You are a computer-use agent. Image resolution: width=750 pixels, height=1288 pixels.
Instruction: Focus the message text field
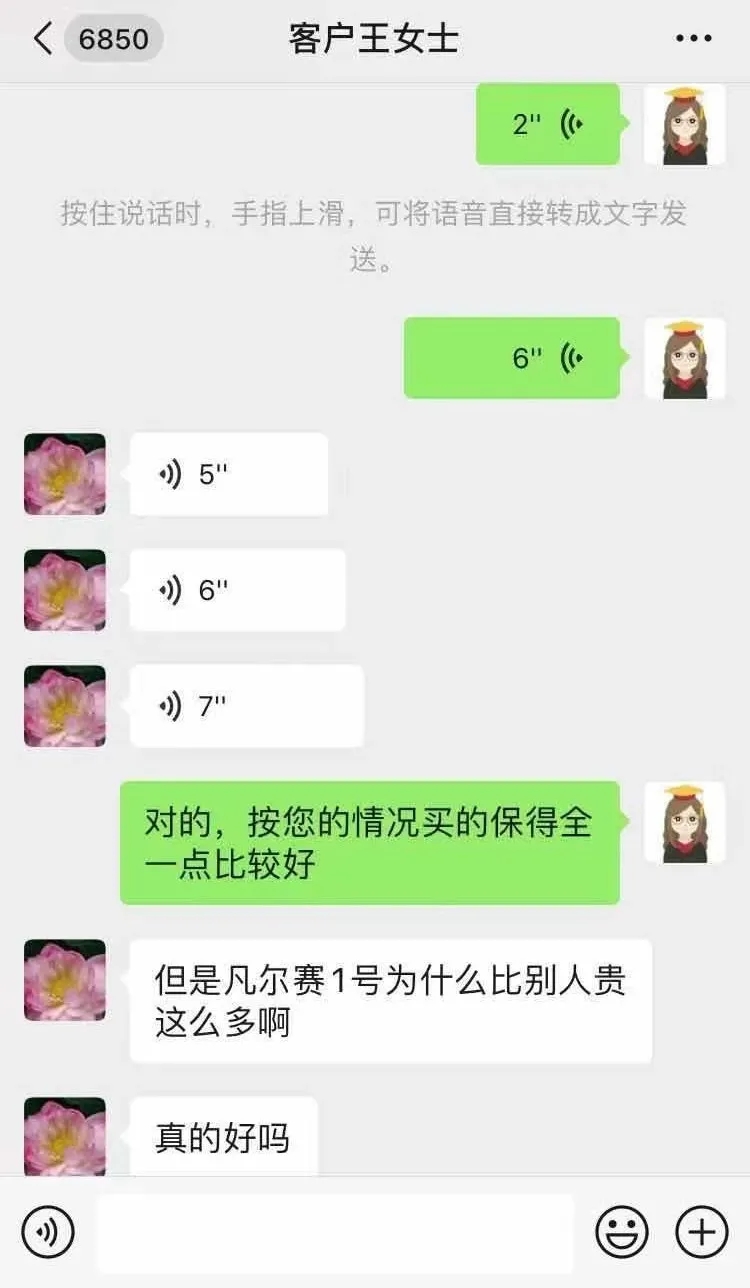click(x=336, y=1232)
